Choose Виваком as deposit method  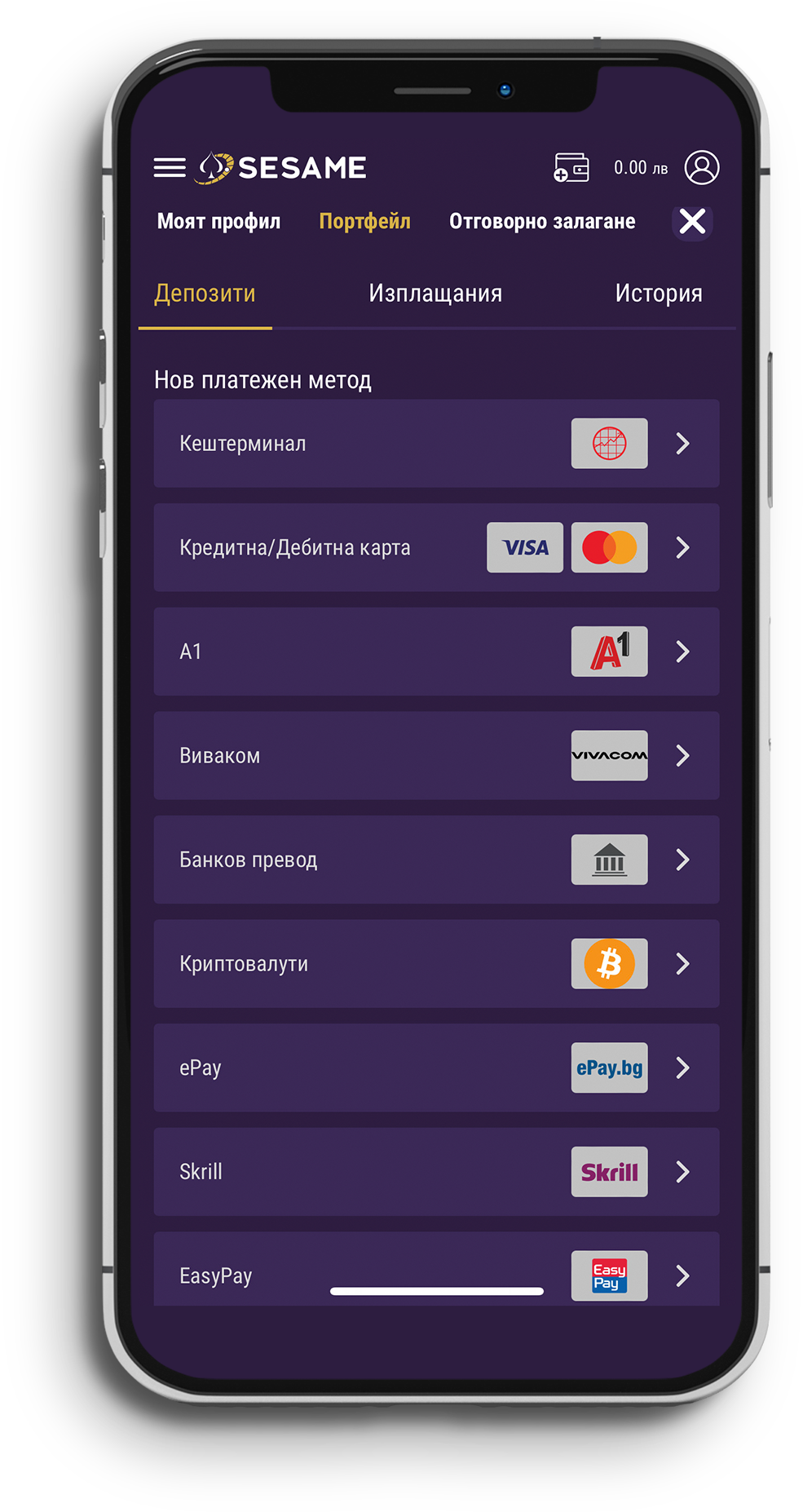tap(436, 755)
